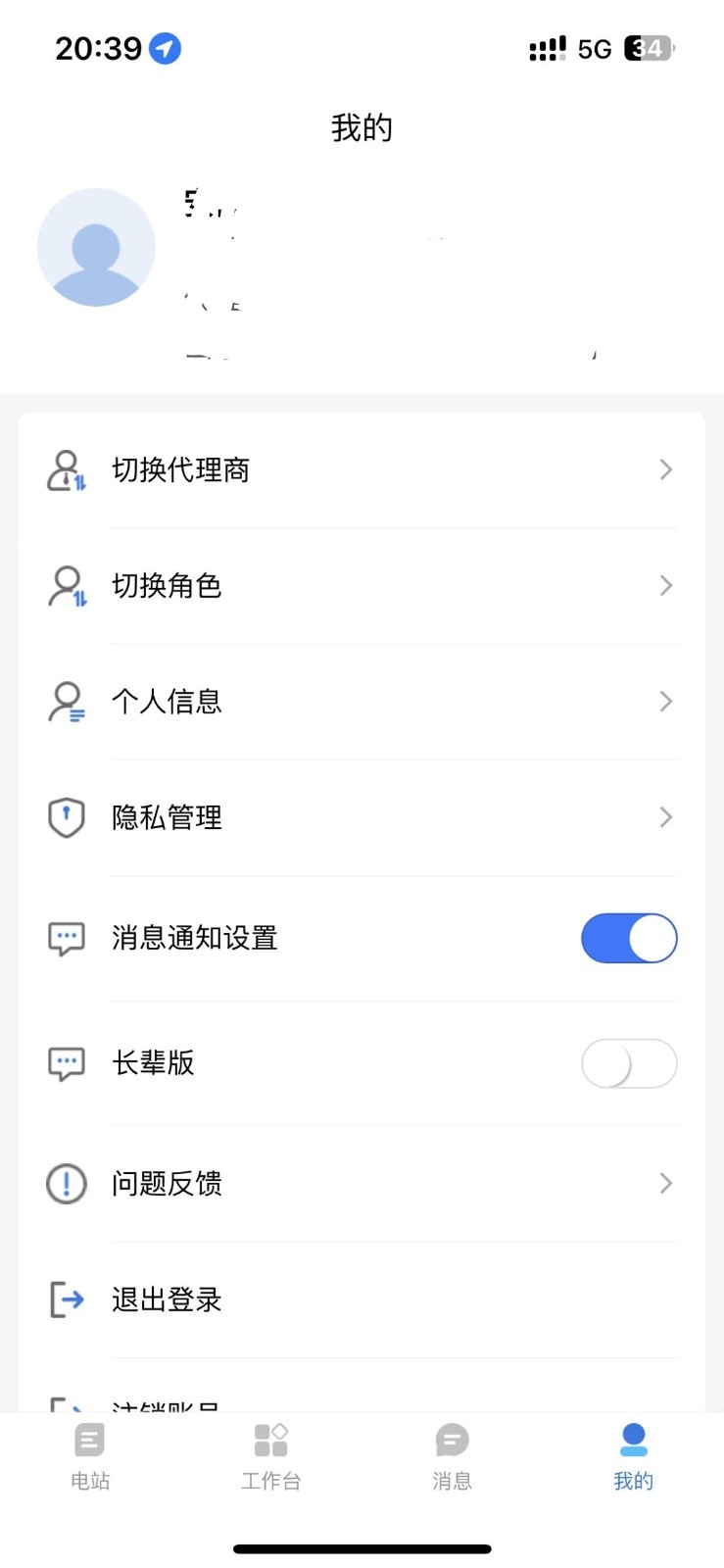Turn off message notification toggle
This screenshot has height=1568, width=724.
click(629, 938)
